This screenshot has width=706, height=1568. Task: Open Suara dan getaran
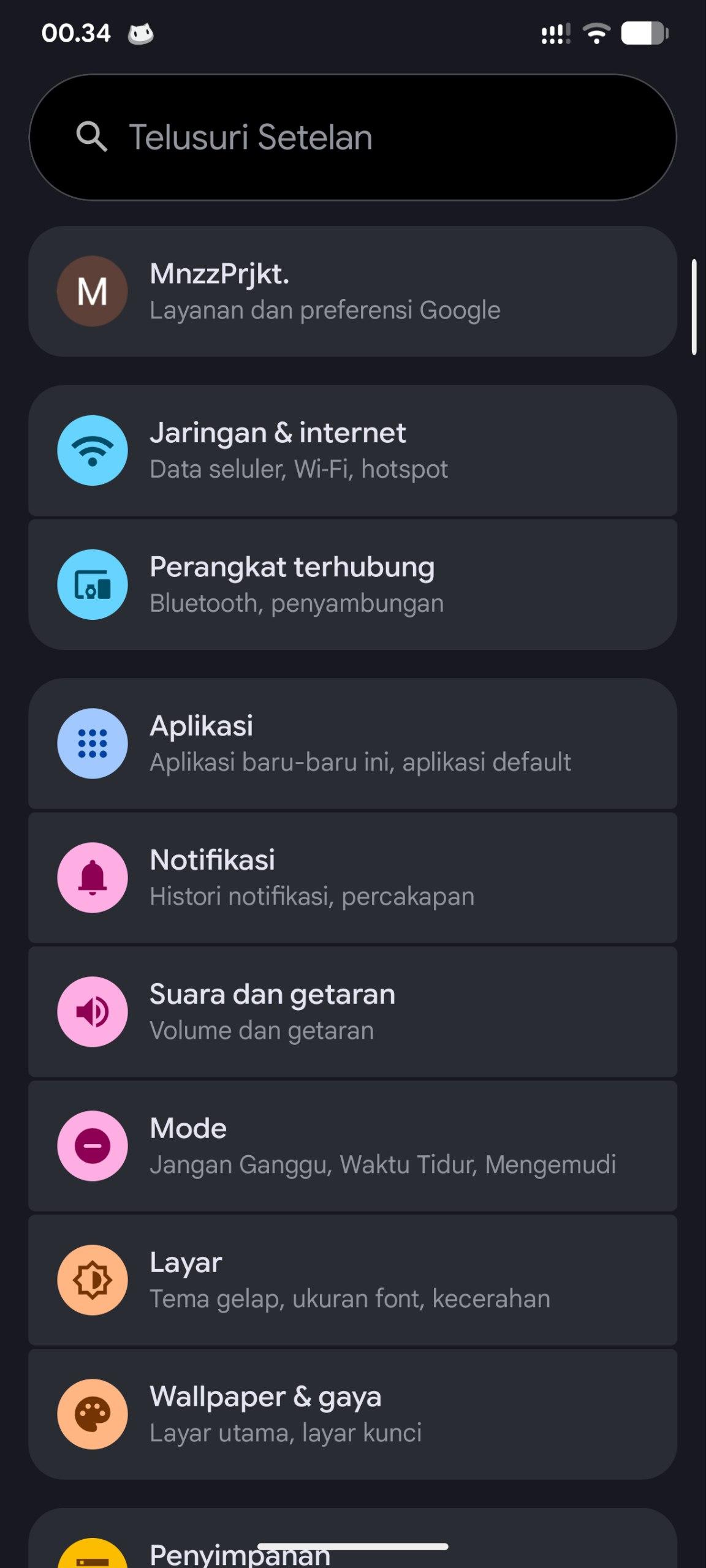352,1011
